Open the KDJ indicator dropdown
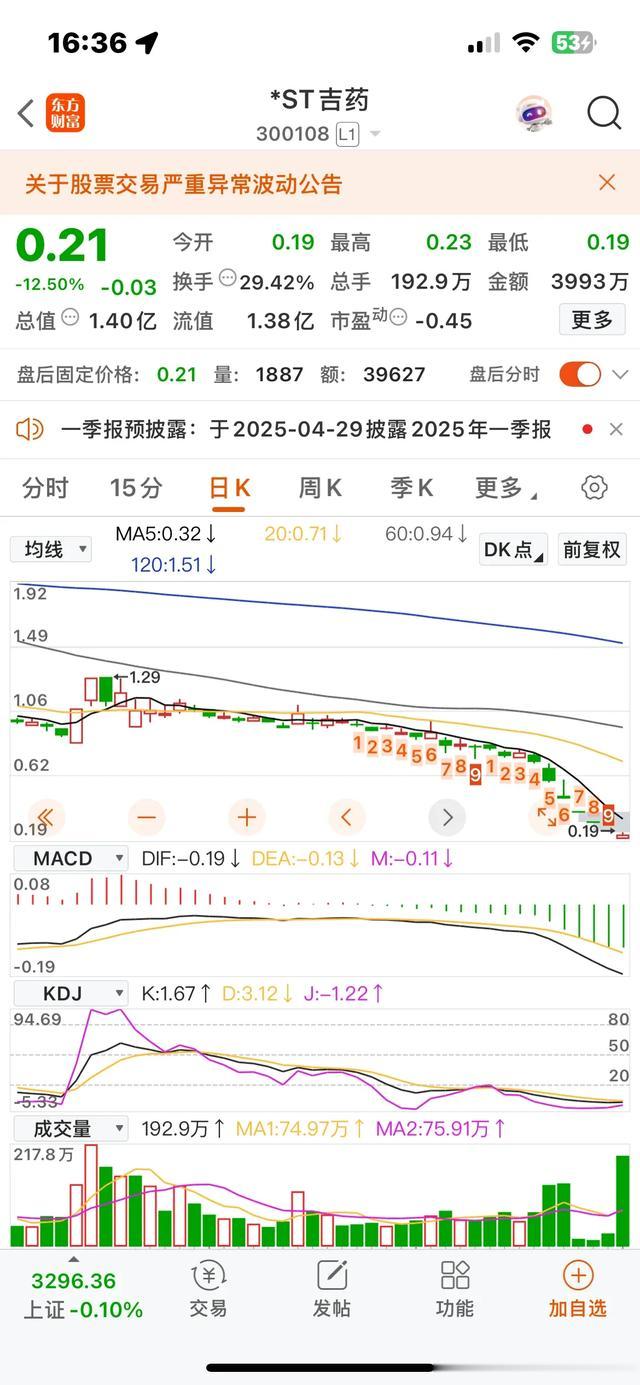Viewport: 640px width, 1385px height. [x=70, y=993]
